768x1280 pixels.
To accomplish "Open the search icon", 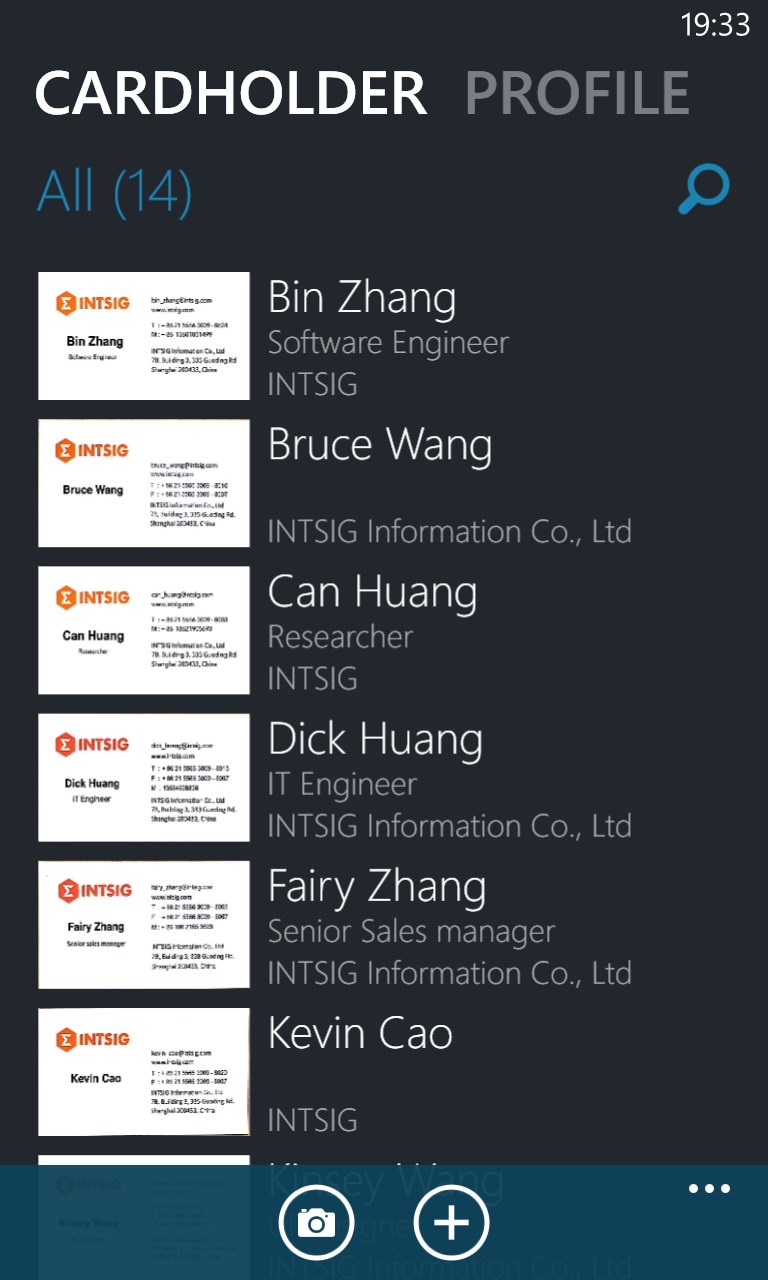I will click(x=701, y=187).
